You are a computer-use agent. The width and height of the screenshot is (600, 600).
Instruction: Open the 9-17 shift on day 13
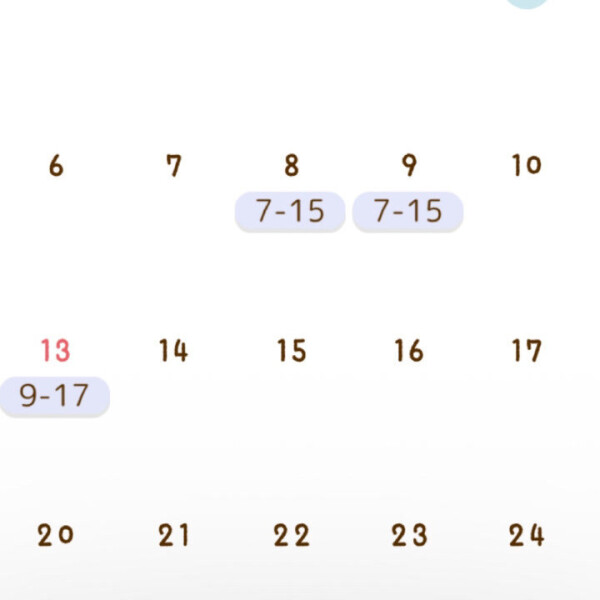tap(55, 397)
